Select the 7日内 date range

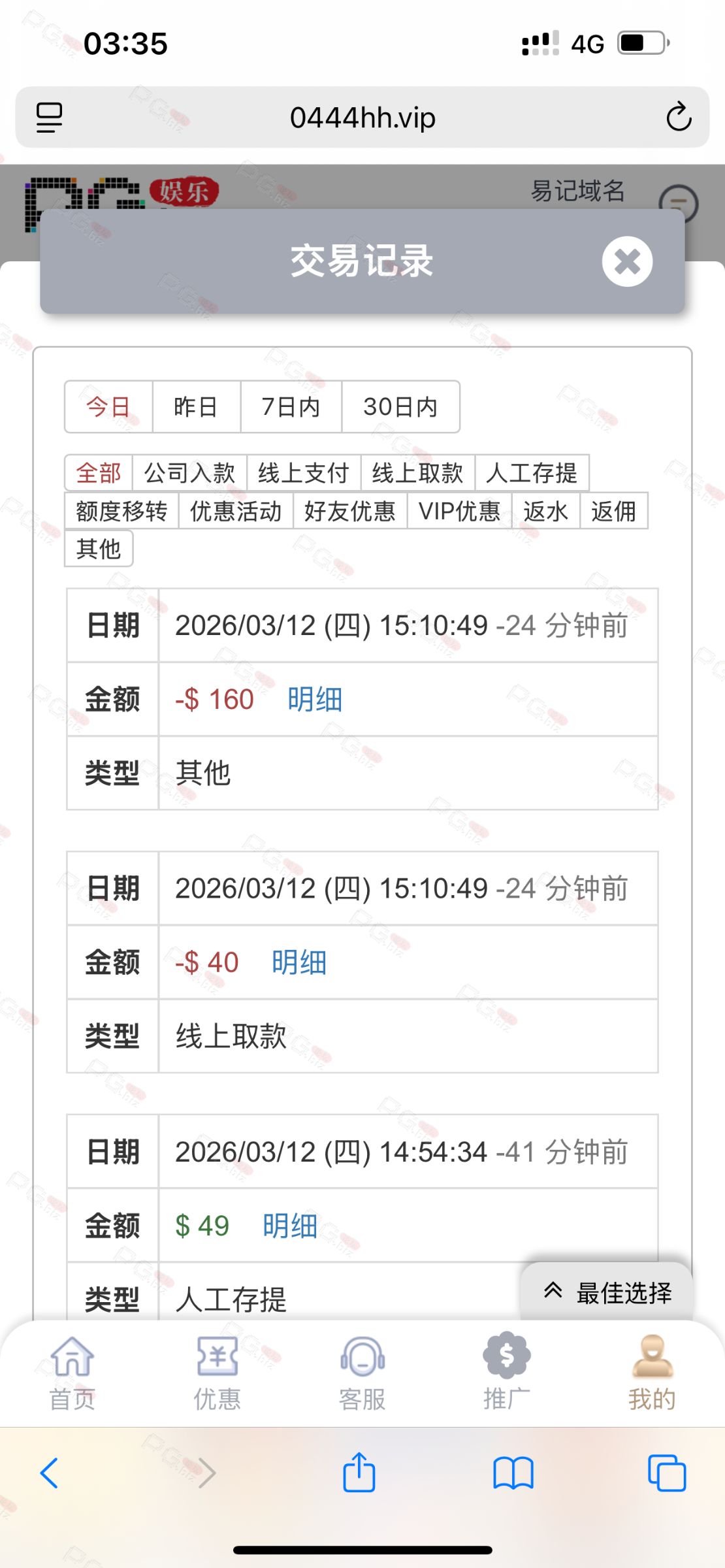pos(291,407)
